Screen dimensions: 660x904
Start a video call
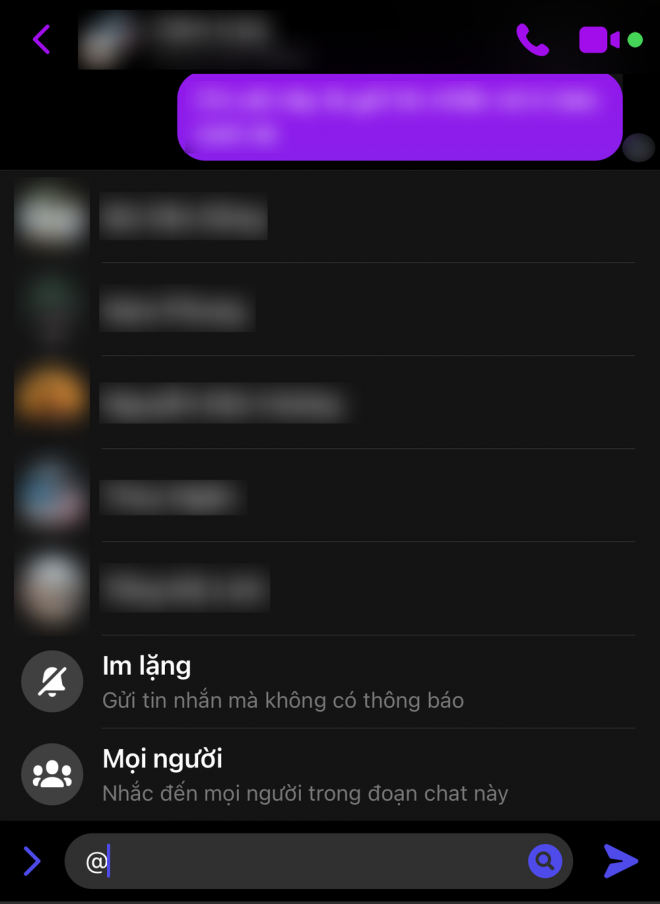click(599, 40)
